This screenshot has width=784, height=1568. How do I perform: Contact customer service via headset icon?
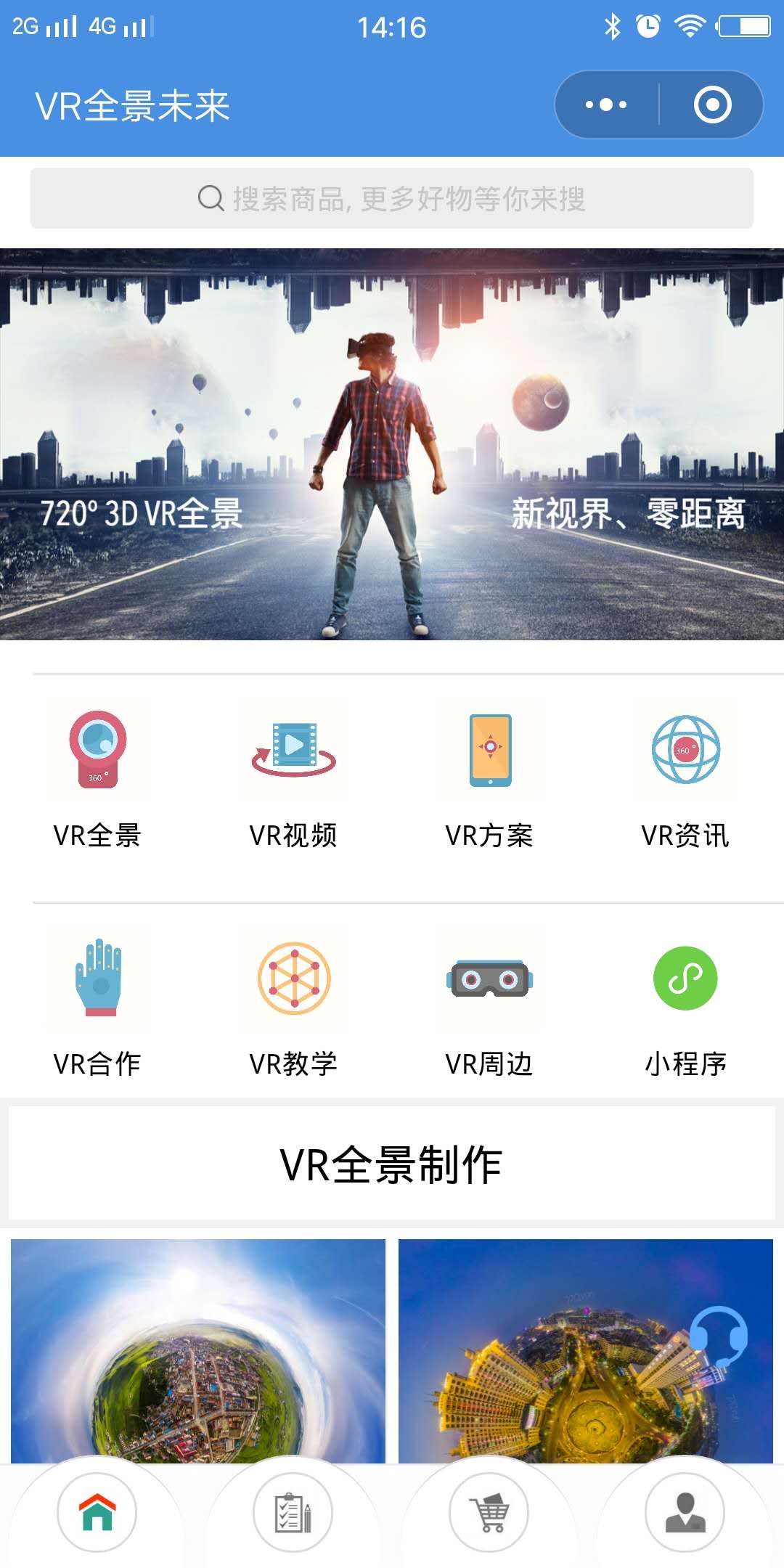click(x=718, y=1337)
